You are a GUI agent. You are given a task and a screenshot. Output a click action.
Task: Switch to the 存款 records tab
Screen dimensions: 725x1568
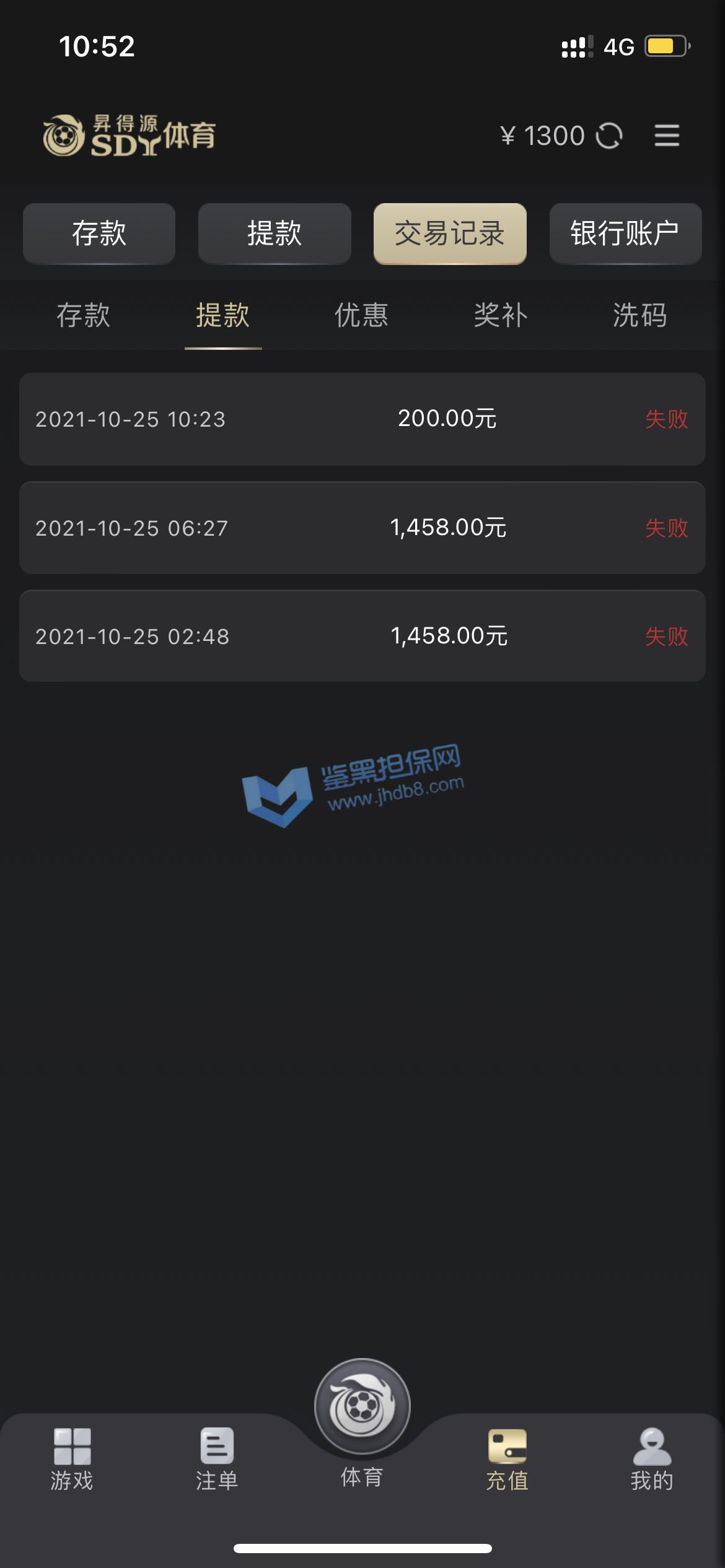[84, 315]
